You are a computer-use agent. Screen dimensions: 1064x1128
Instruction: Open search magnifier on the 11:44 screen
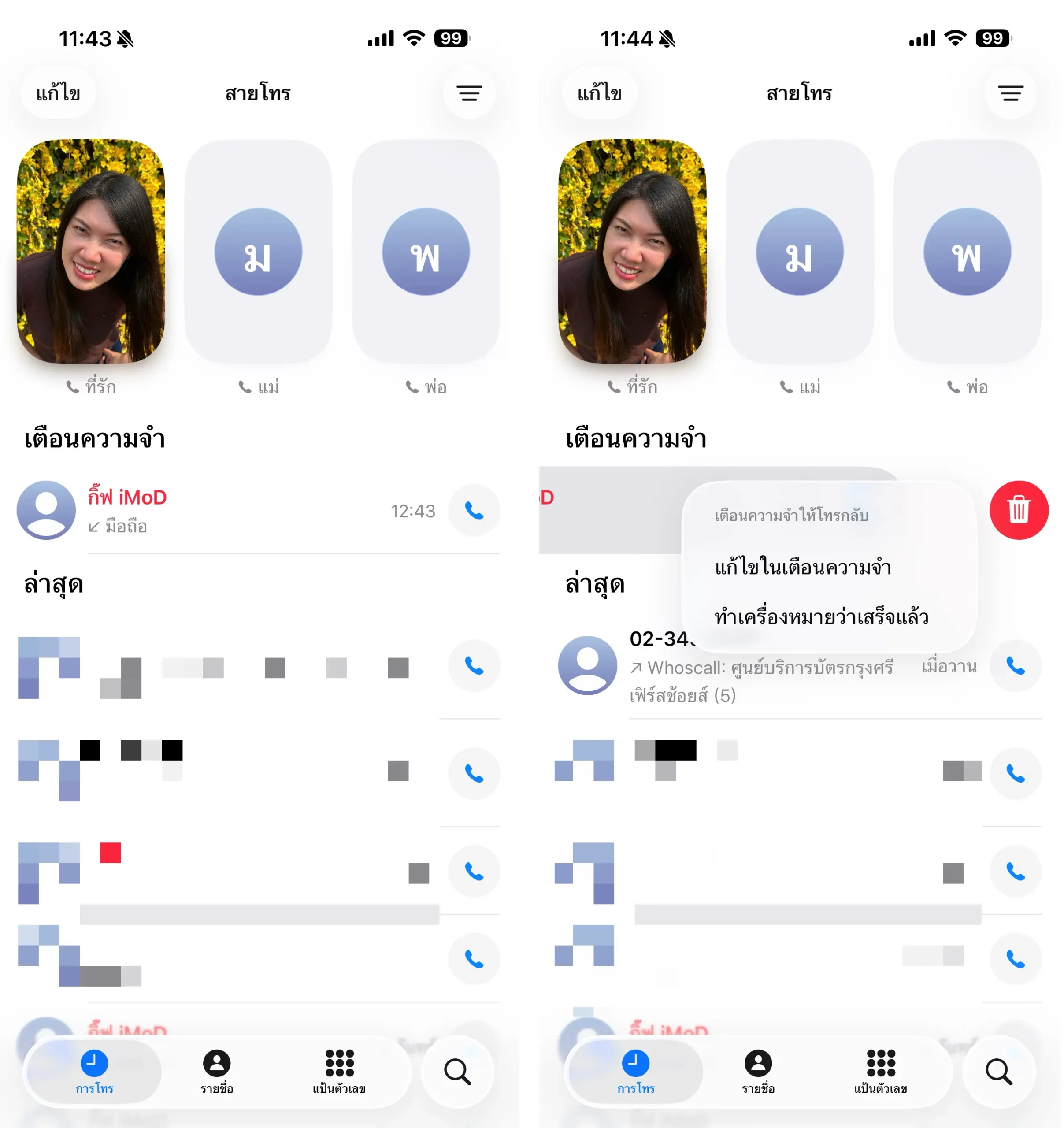[998, 1071]
